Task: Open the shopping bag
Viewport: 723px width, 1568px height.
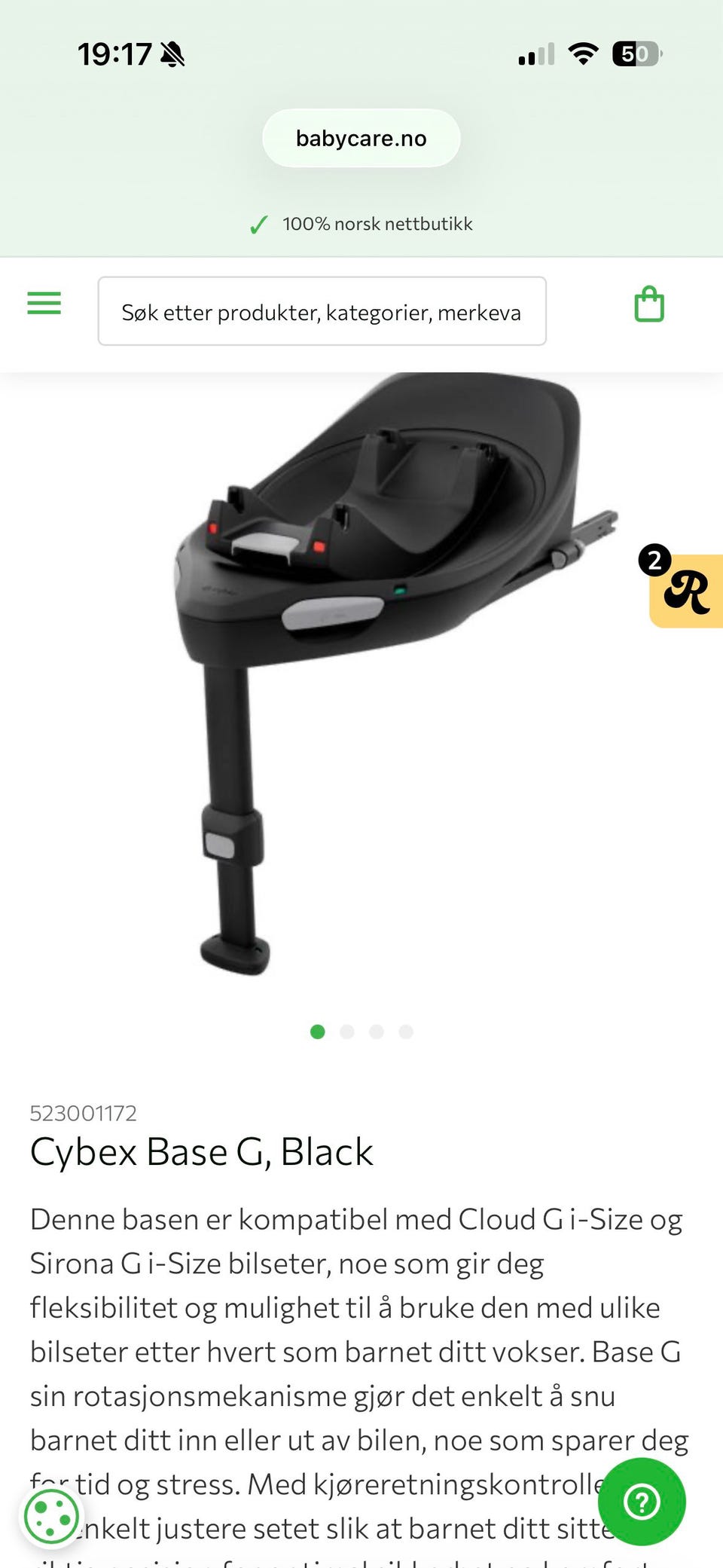Action: 649,304
